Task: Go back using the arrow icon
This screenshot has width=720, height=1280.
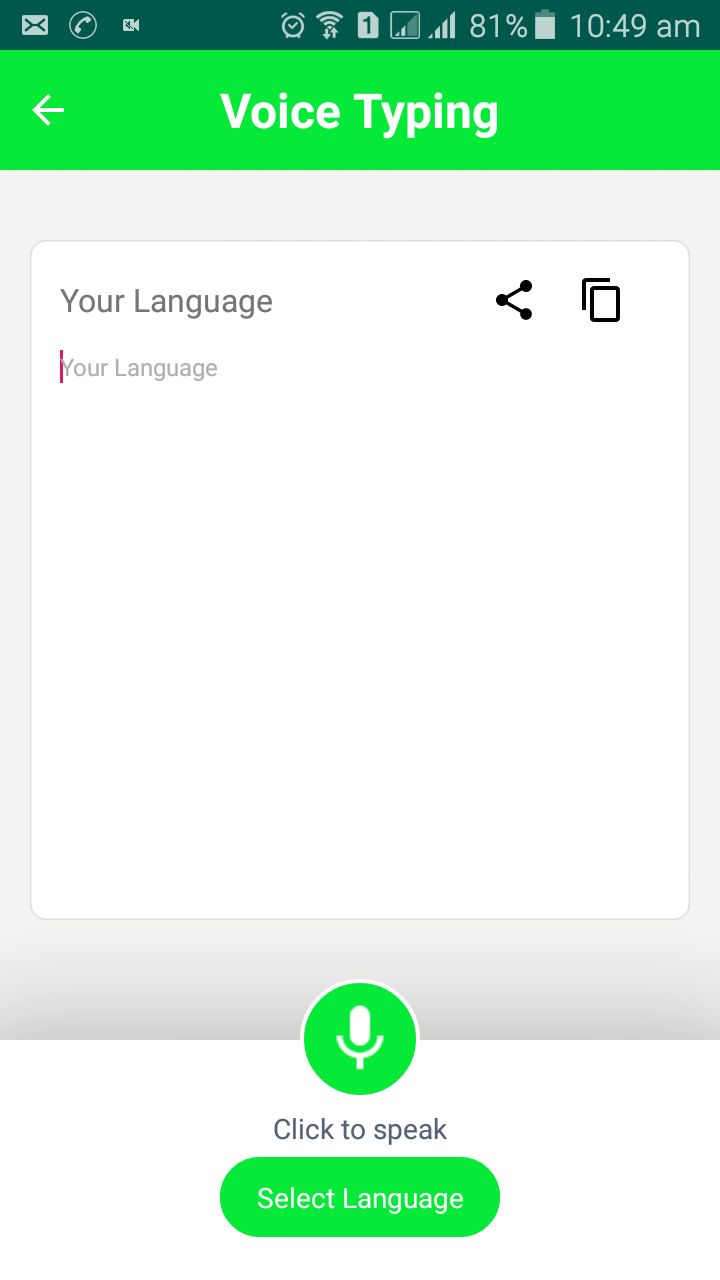Action: (x=48, y=110)
